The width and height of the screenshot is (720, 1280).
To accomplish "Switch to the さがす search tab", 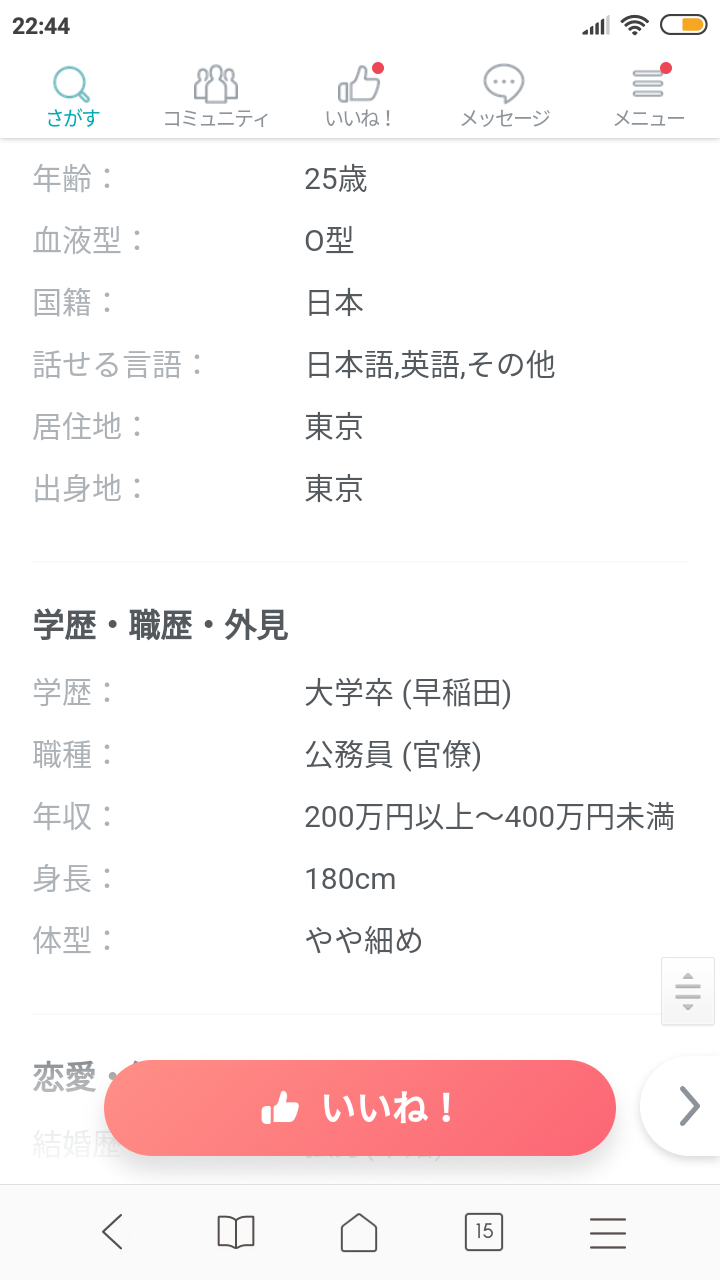I will pos(73,97).
